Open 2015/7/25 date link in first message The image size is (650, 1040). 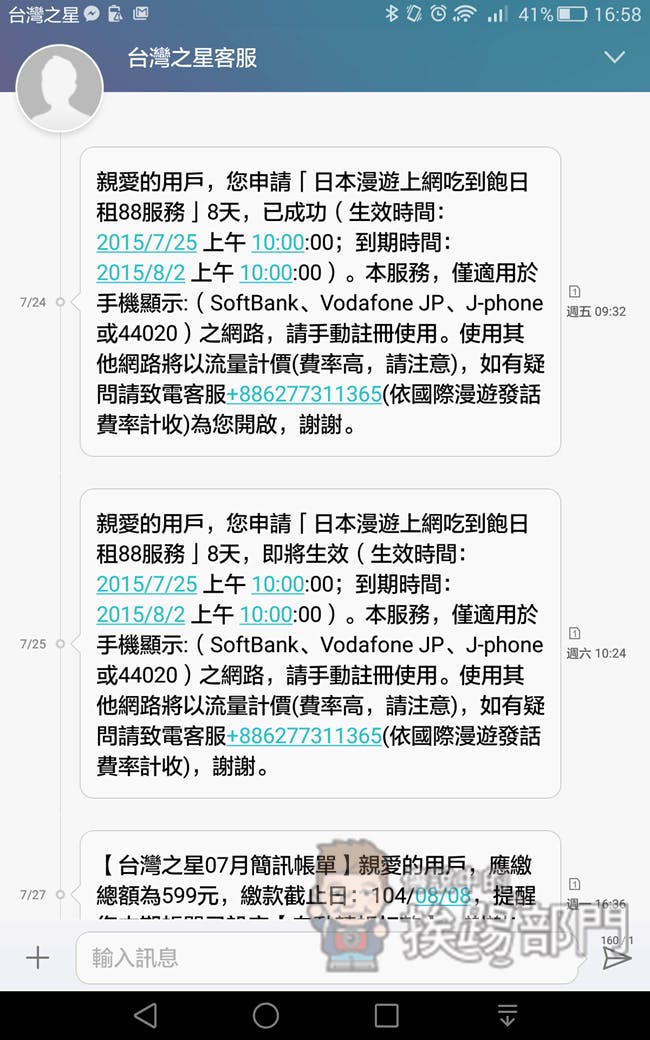point(147,242)
